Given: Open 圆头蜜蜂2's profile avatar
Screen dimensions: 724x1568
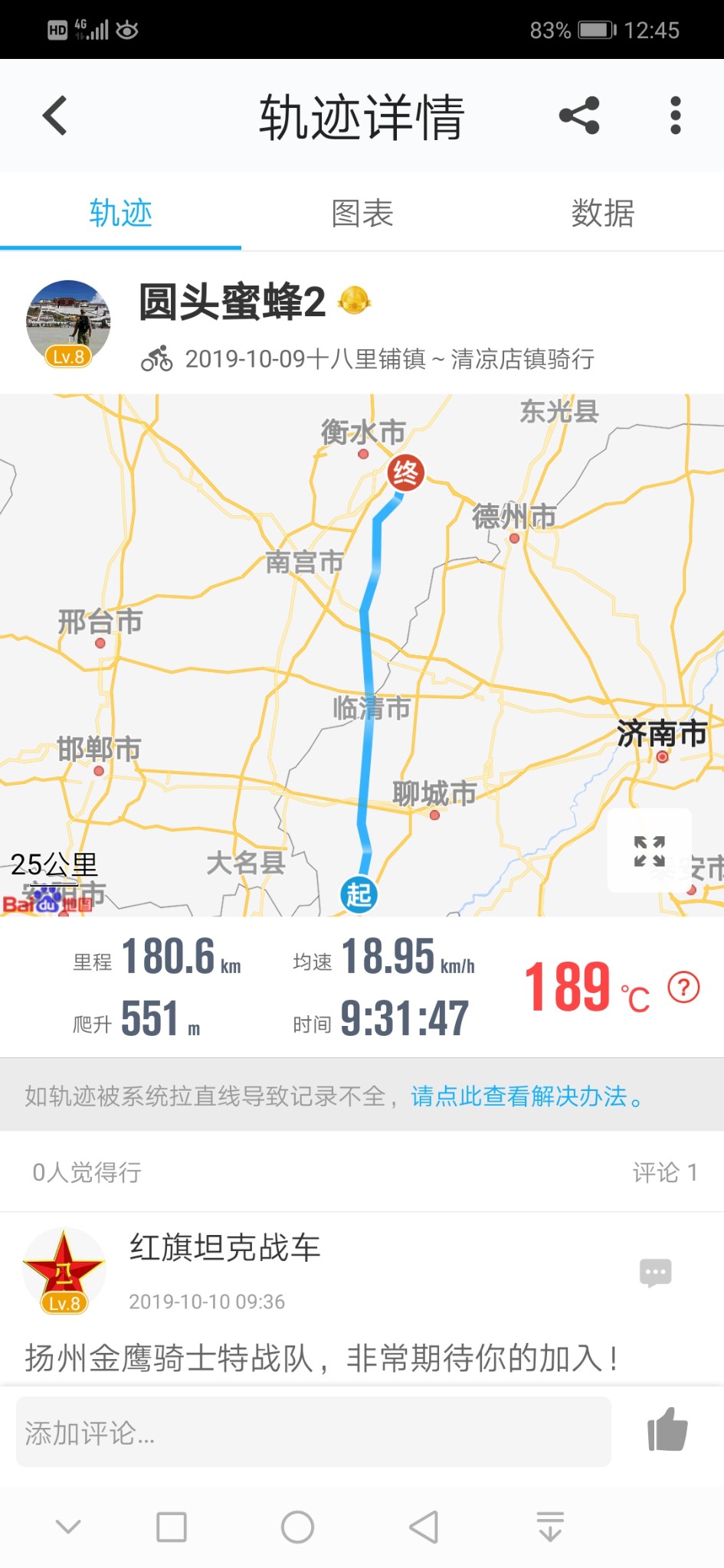Looking at the screenshot, I should [x=68, y=323].
